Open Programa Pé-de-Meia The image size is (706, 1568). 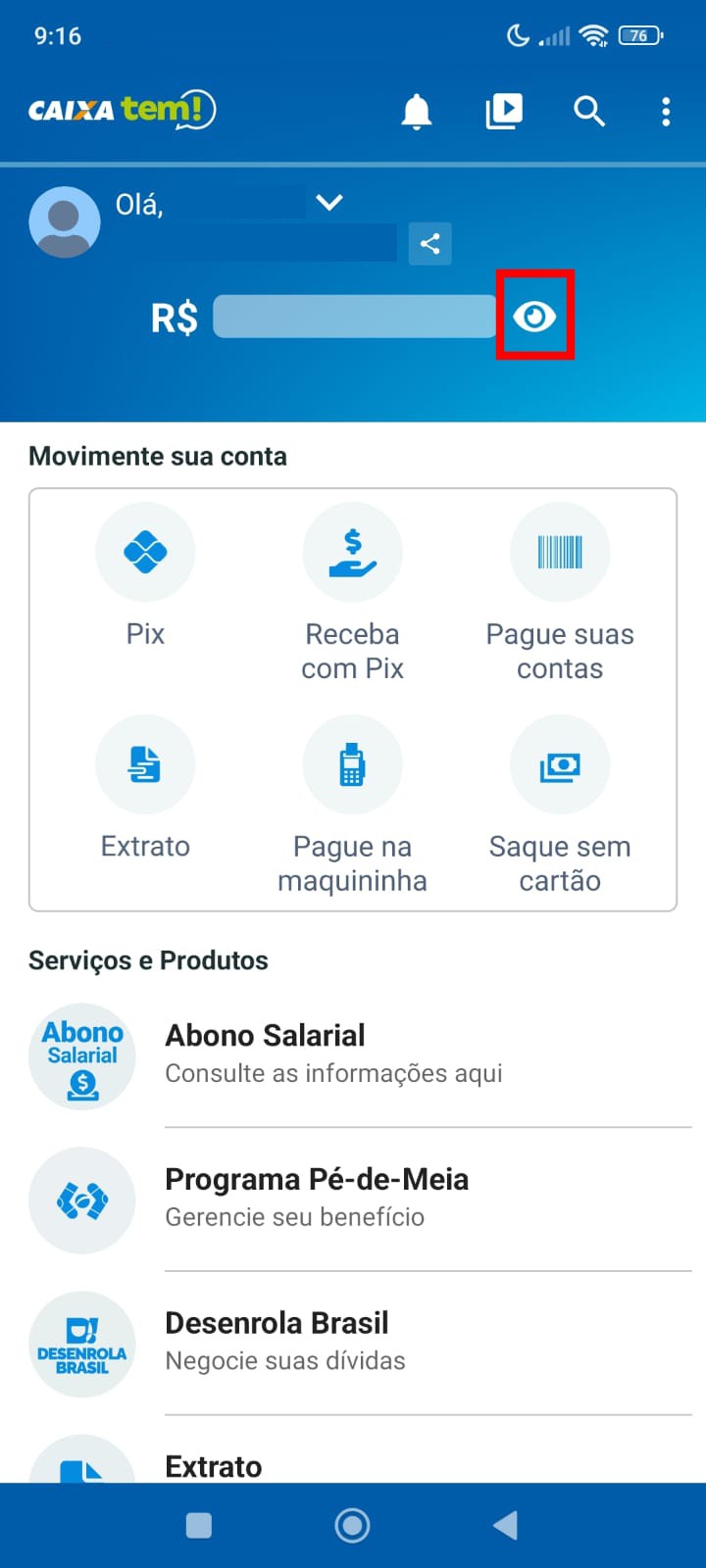click(316, 1198)
